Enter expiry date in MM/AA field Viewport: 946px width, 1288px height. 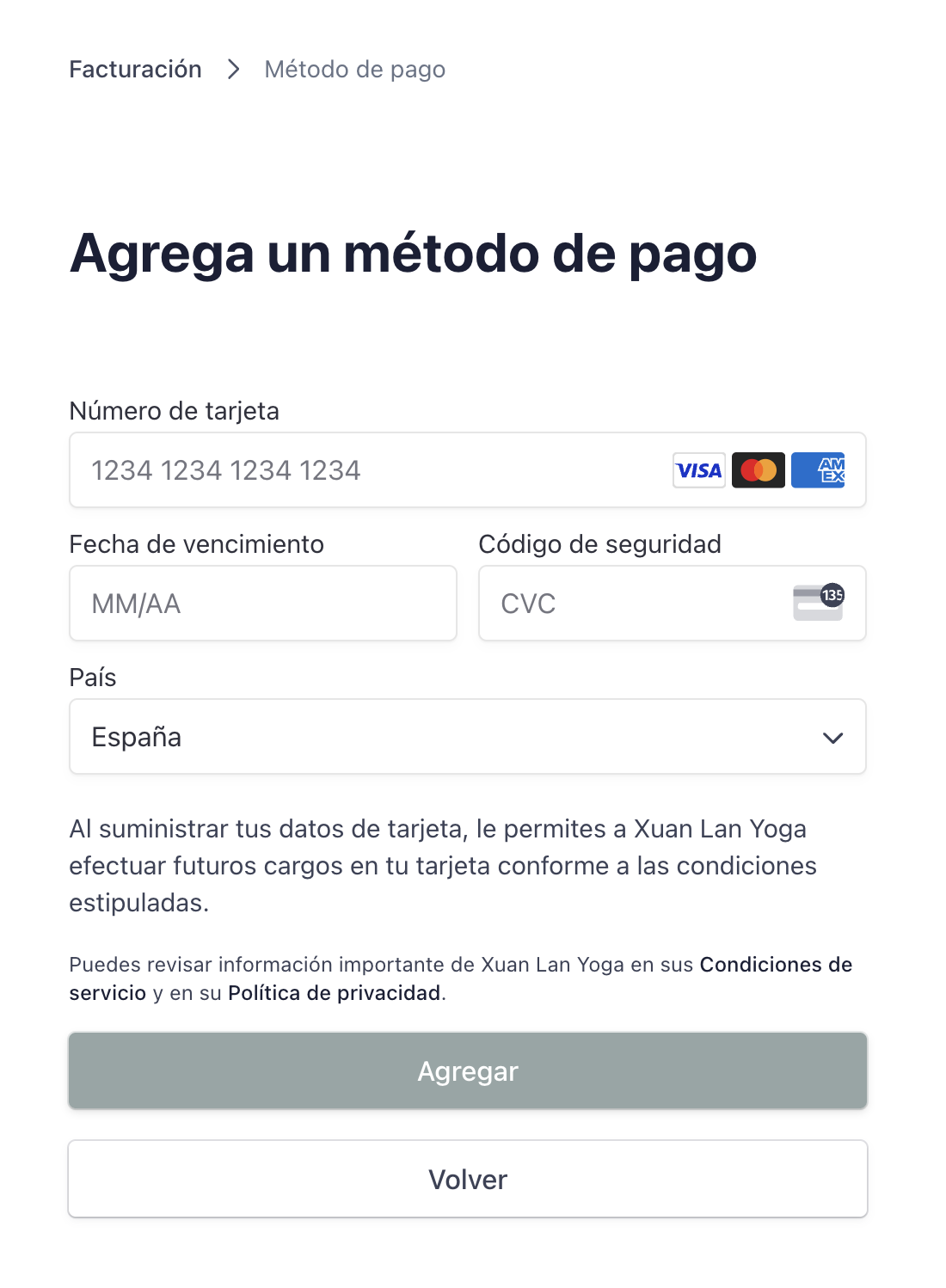point(262,604)
